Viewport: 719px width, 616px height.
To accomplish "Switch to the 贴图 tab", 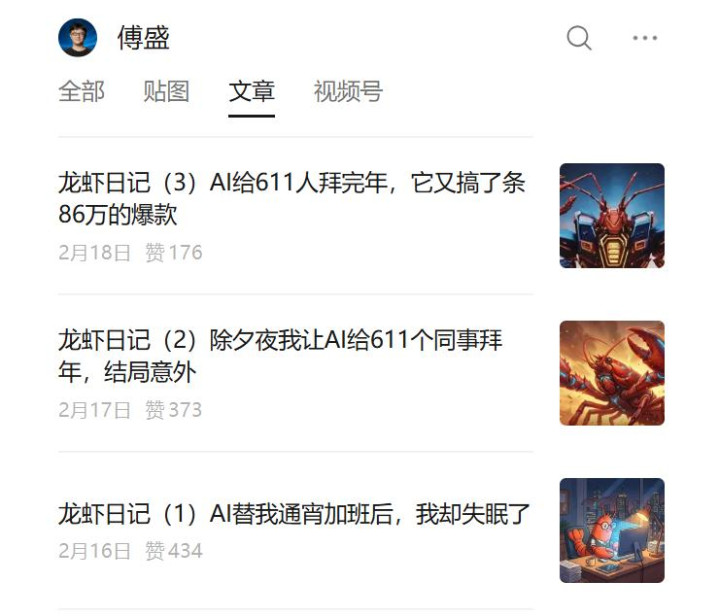I will [x=166, y=91].
